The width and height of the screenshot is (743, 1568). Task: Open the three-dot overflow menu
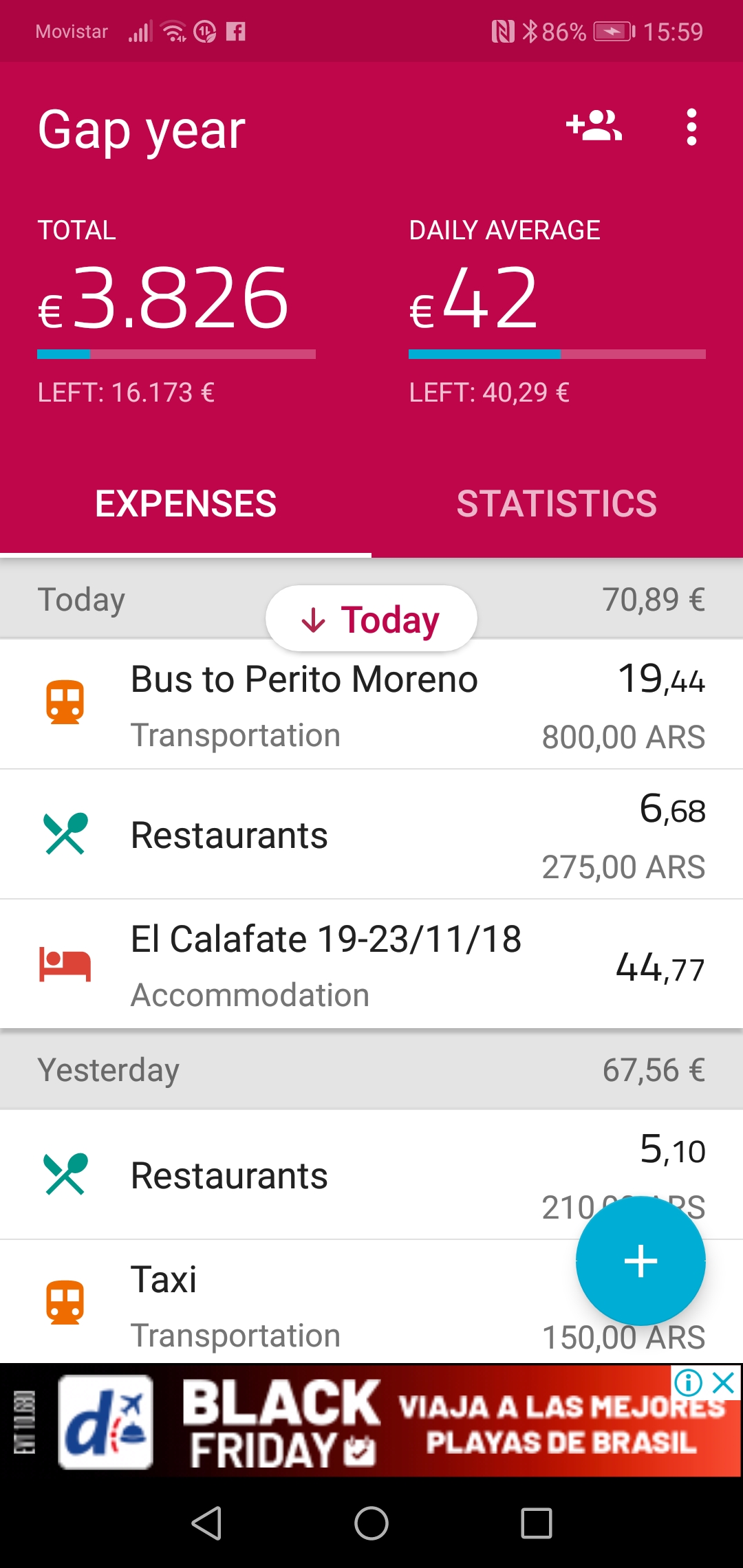691,127
